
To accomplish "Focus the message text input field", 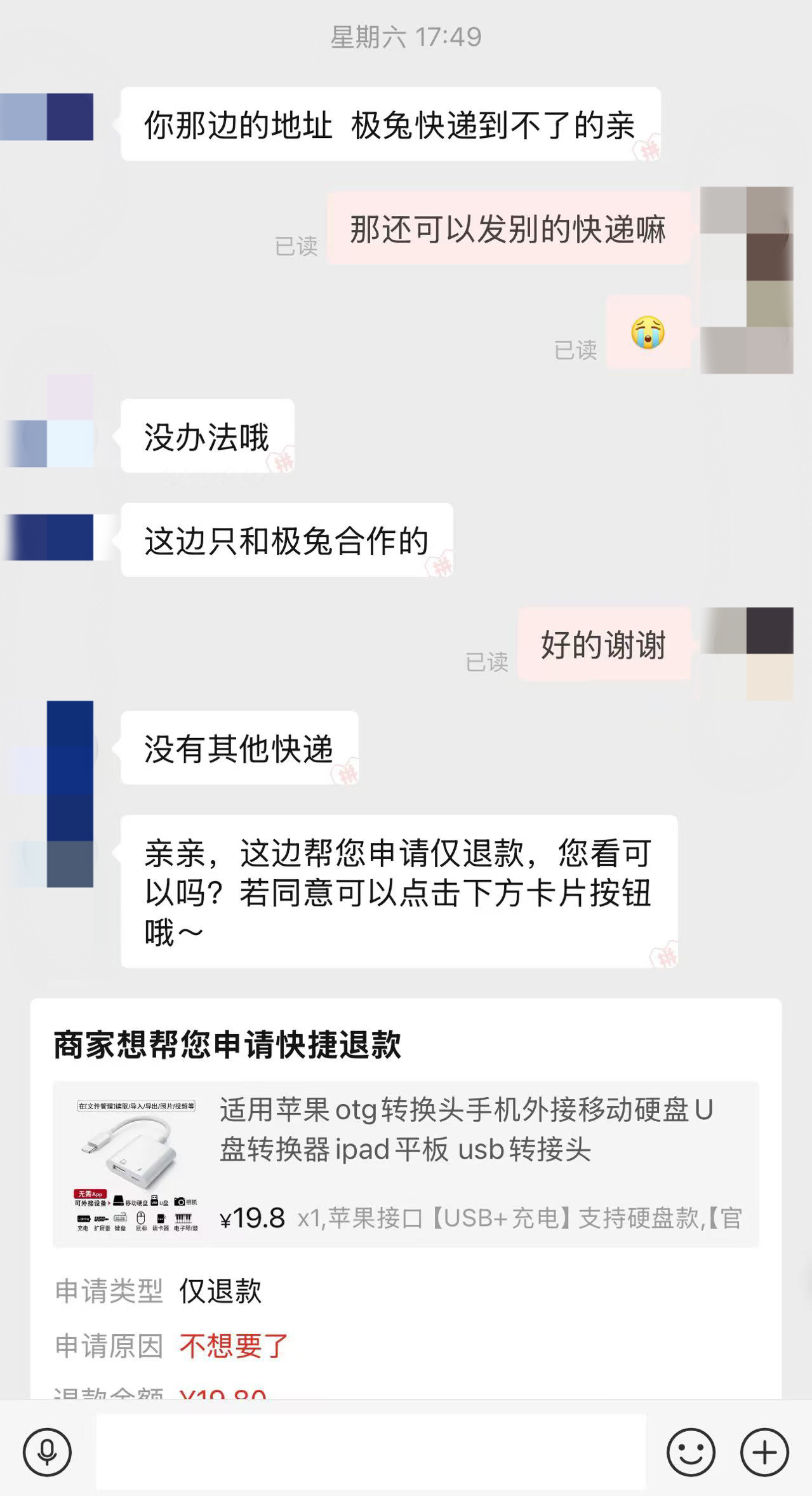I will (x=371, y=1452).
